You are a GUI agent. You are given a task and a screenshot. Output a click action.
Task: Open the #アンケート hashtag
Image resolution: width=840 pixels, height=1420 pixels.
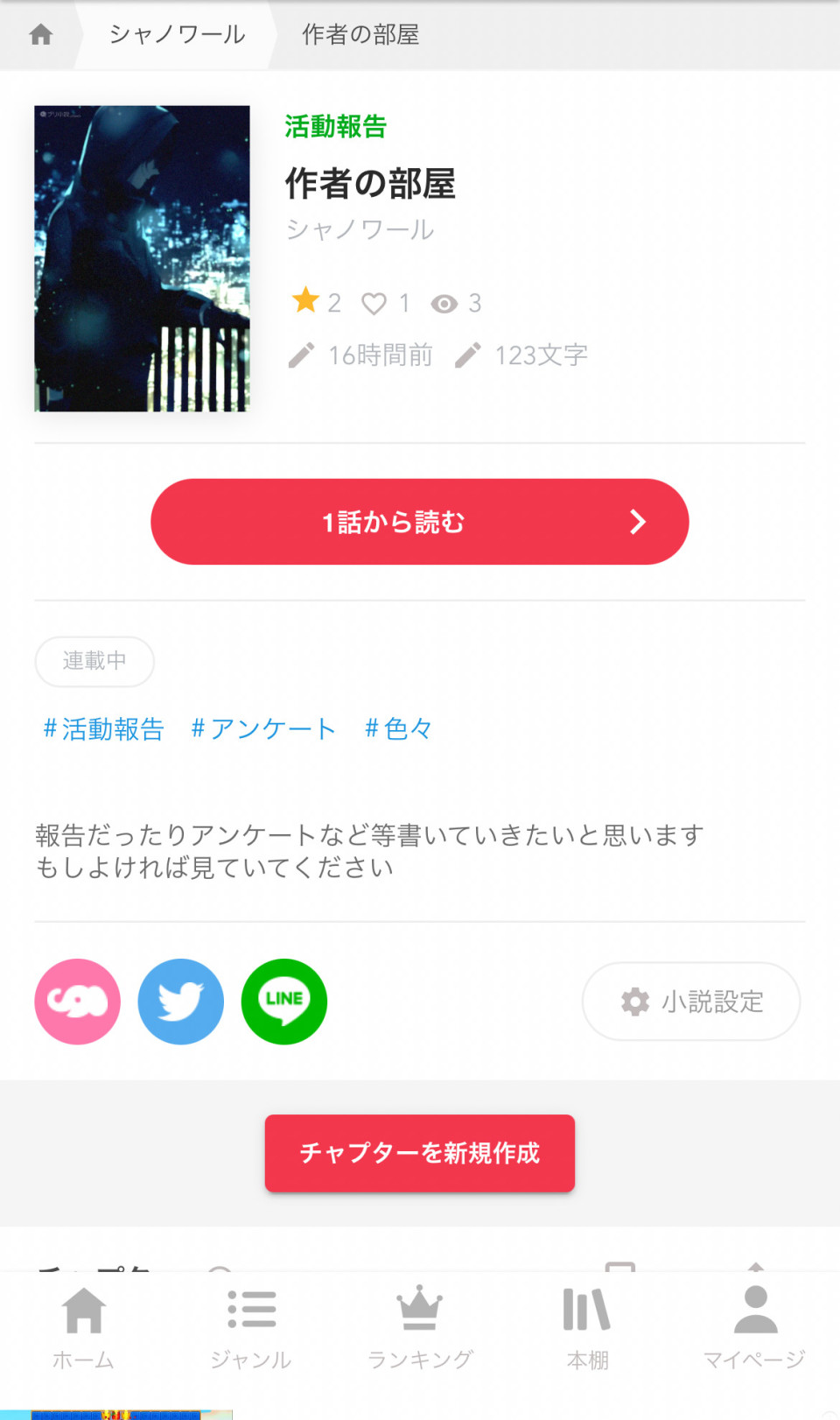[263, 728]
